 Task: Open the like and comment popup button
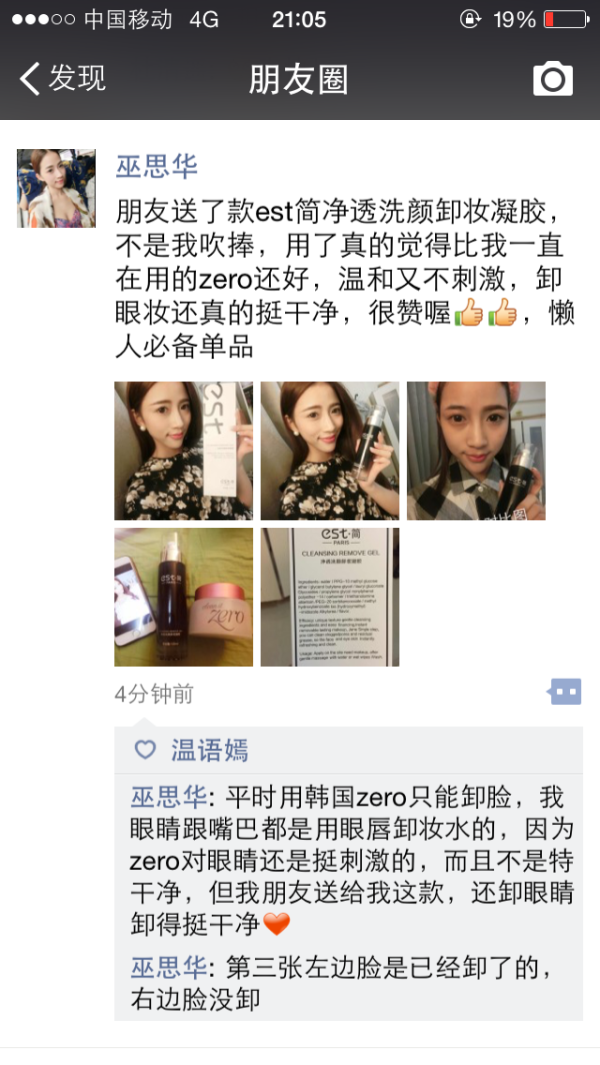pyautogui.click(x=564, y=691)
